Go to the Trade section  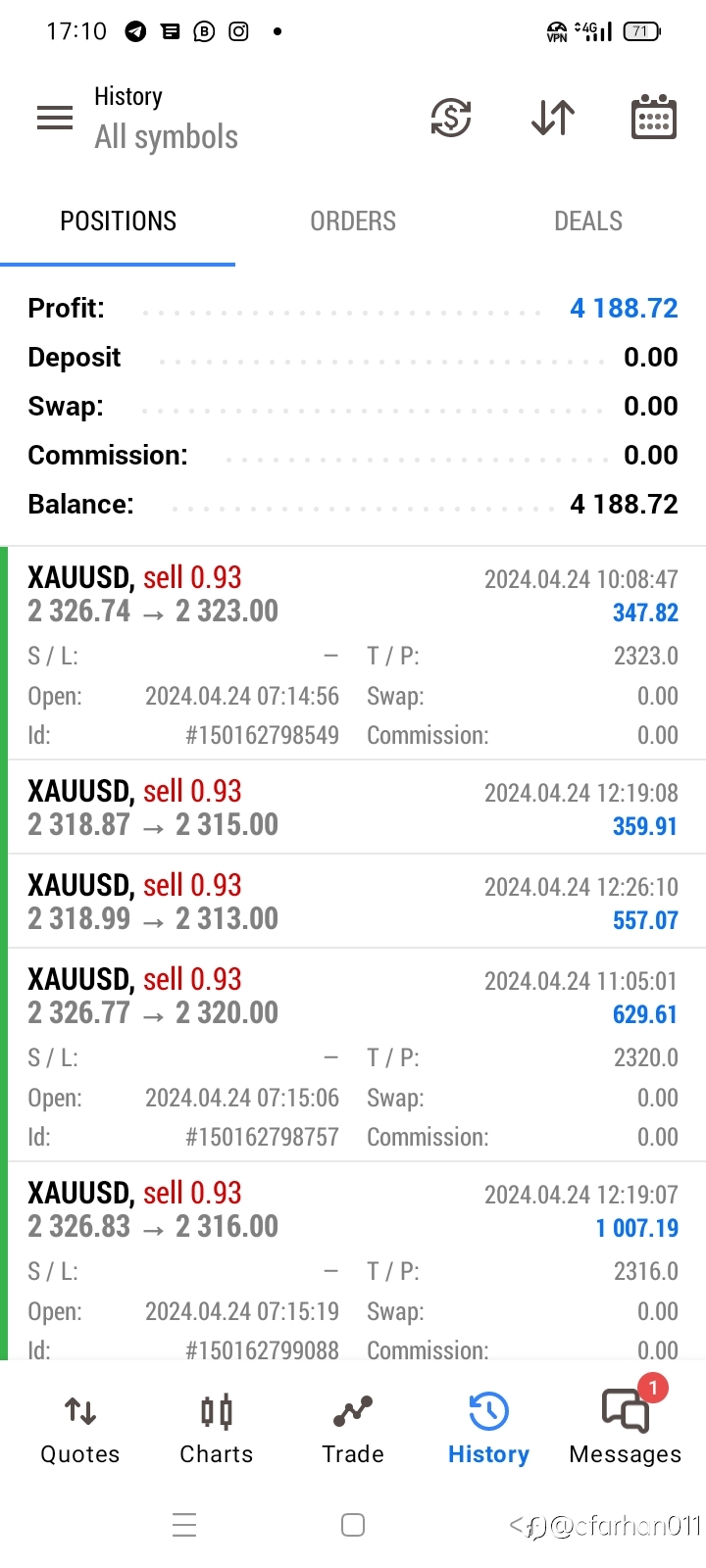point(353,1431)
